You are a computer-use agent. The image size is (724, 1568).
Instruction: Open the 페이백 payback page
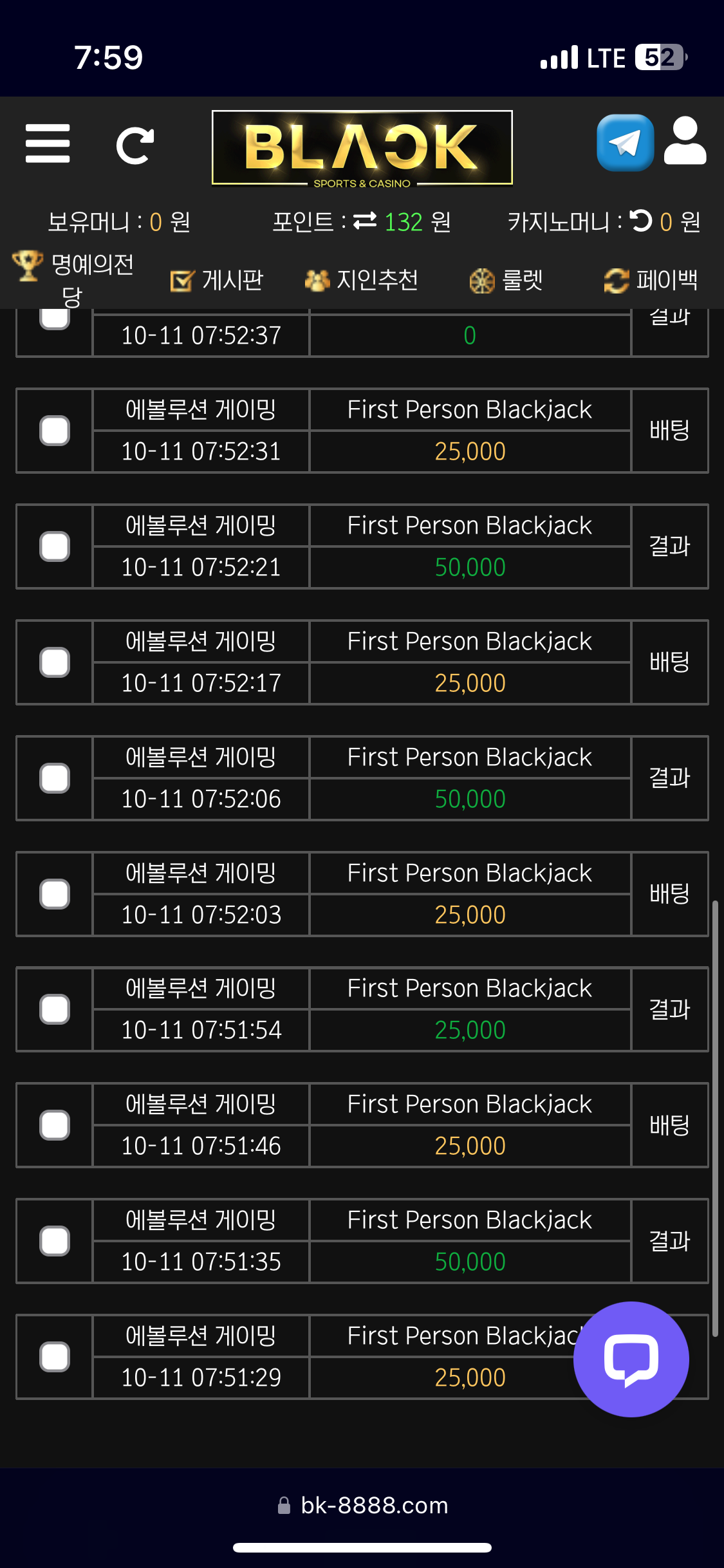coord(651,280)
